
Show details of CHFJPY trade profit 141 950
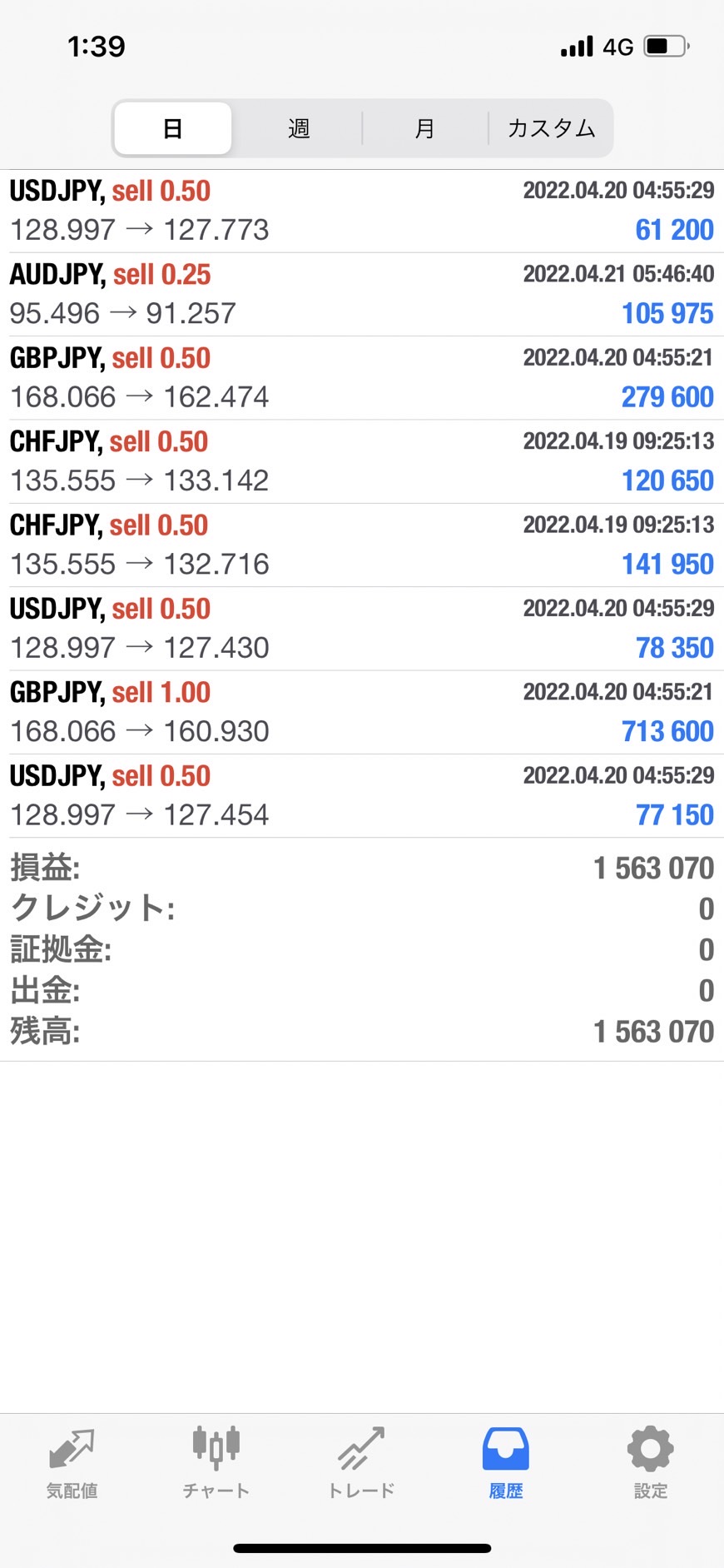point(361,545)
